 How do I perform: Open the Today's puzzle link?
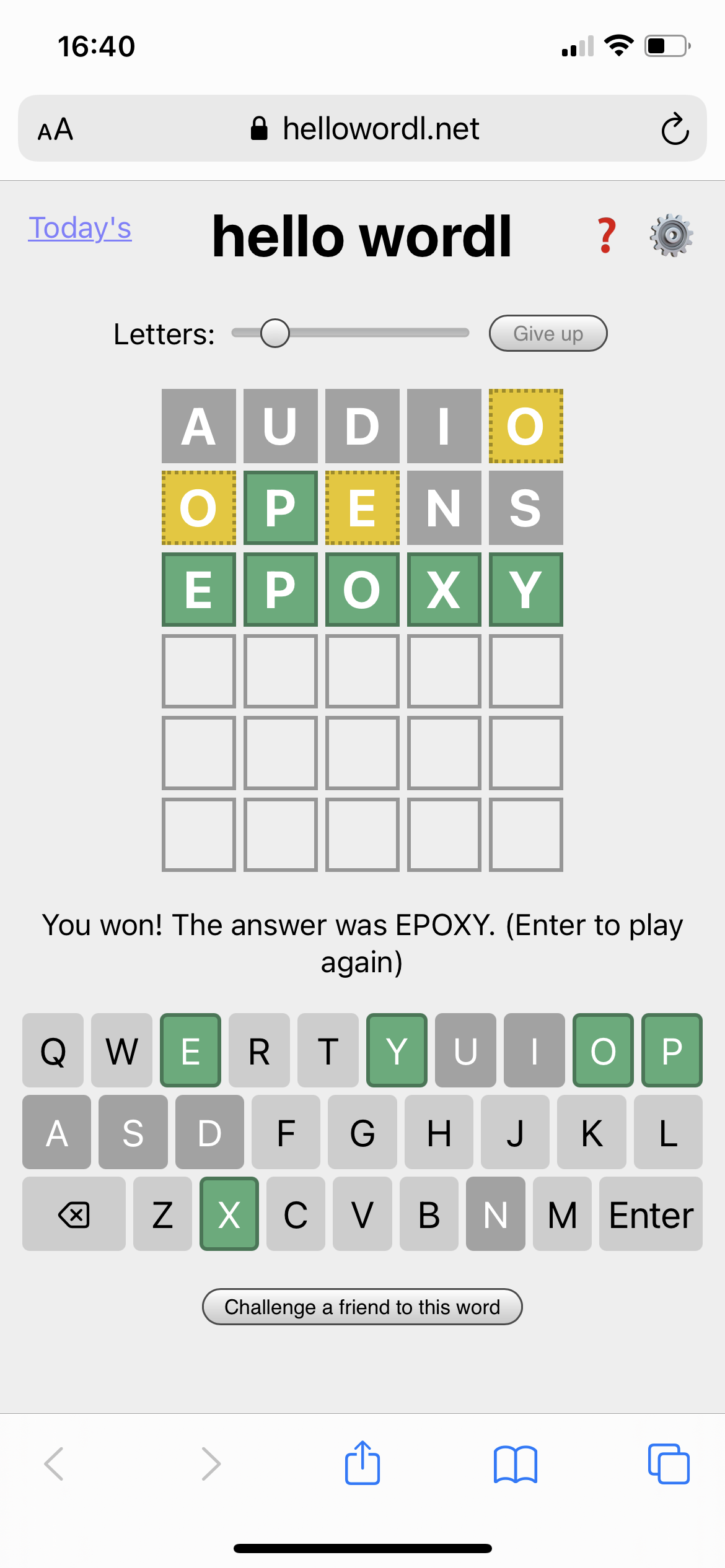80,228
